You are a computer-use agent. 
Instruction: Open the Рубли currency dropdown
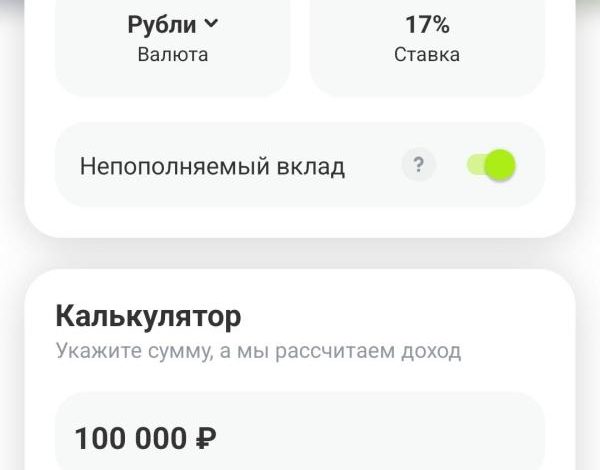point(173,25)
